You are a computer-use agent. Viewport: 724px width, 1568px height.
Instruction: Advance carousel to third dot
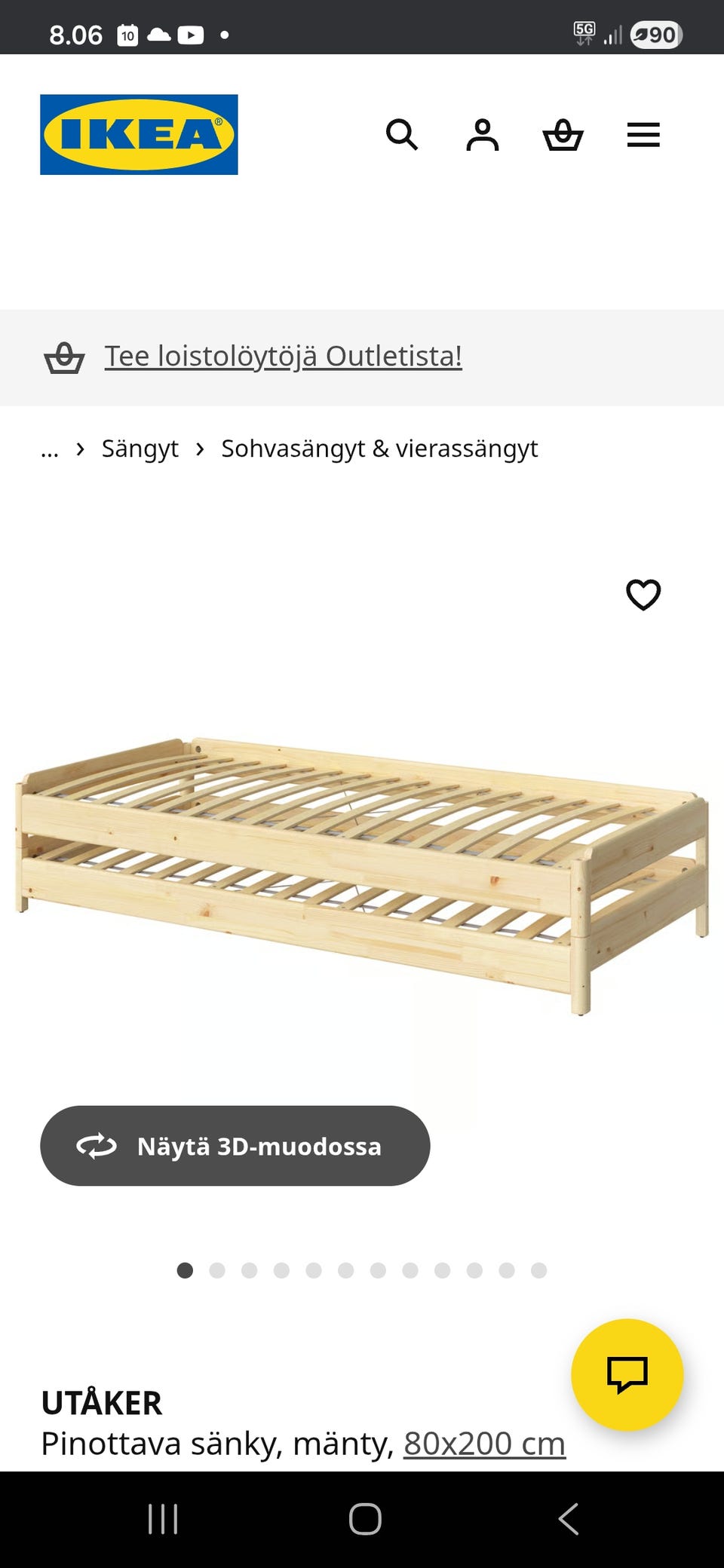pos(250,1270)
